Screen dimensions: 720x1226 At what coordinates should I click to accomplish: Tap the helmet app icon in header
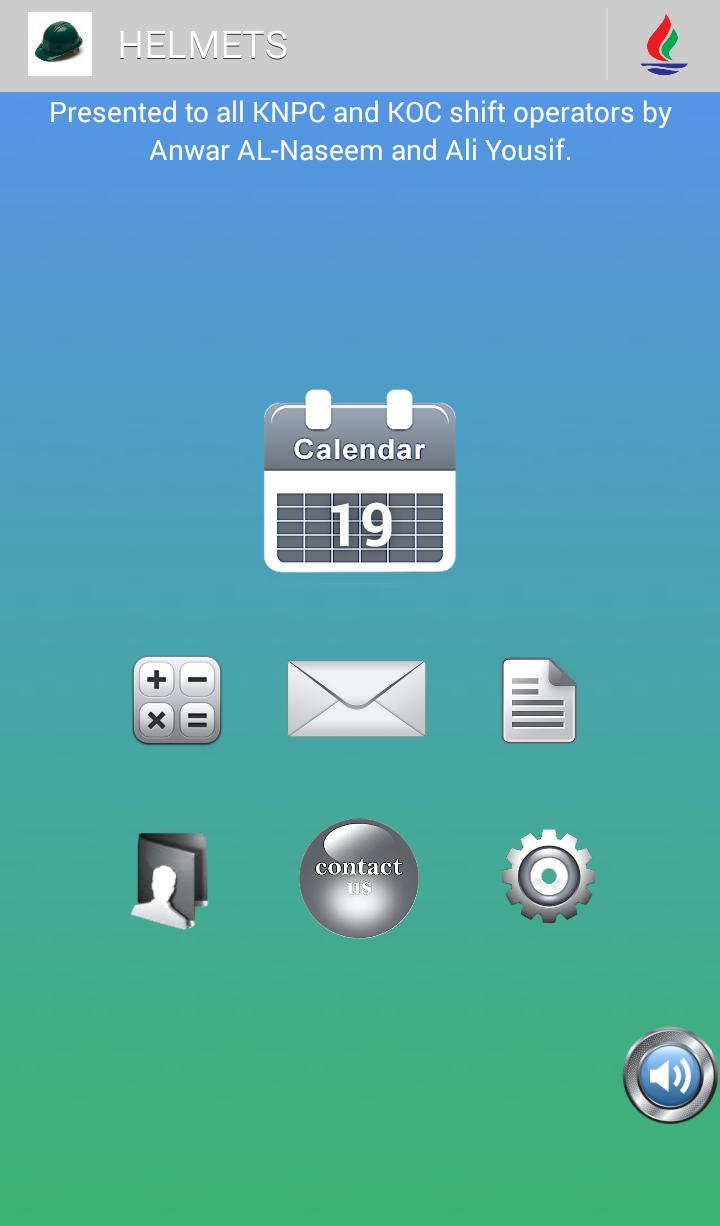coord(60,45)
